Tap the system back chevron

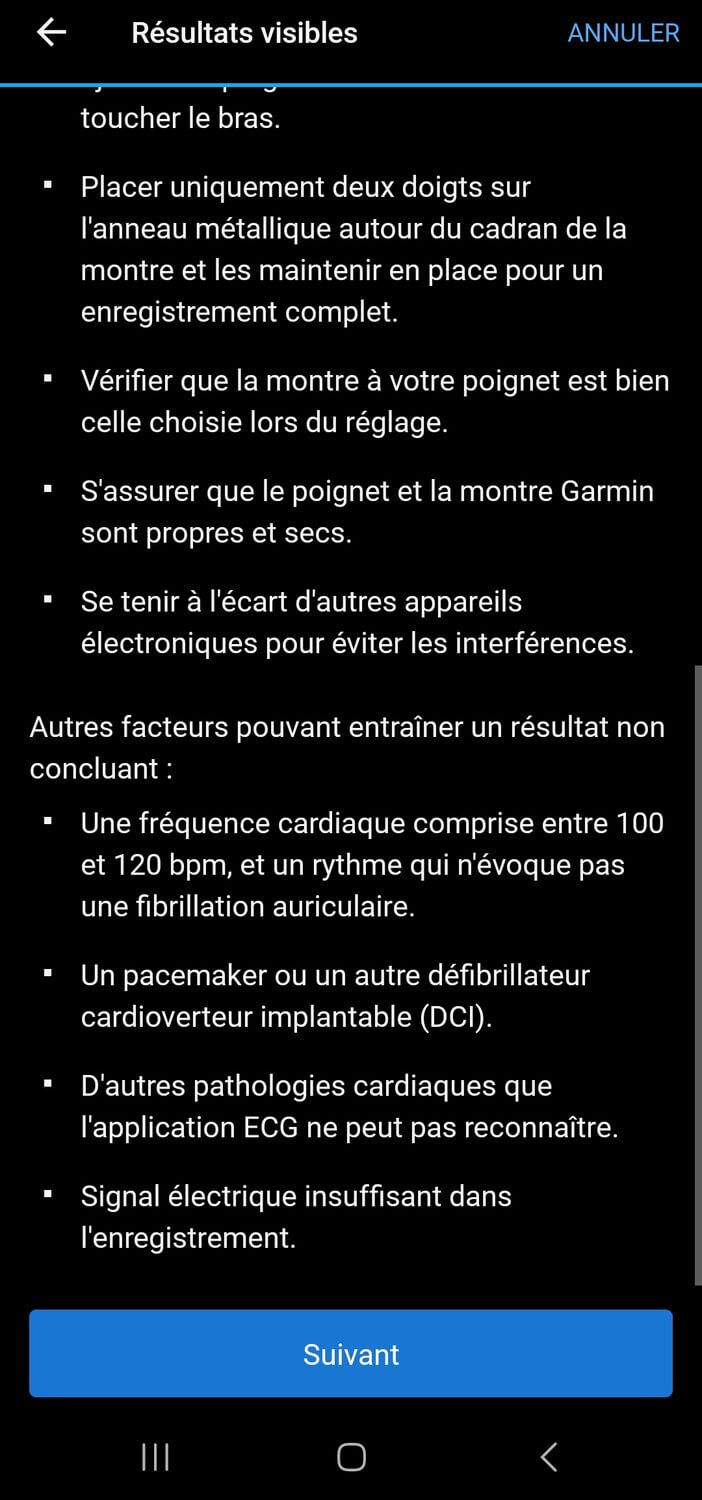(x=548, y=1457)
